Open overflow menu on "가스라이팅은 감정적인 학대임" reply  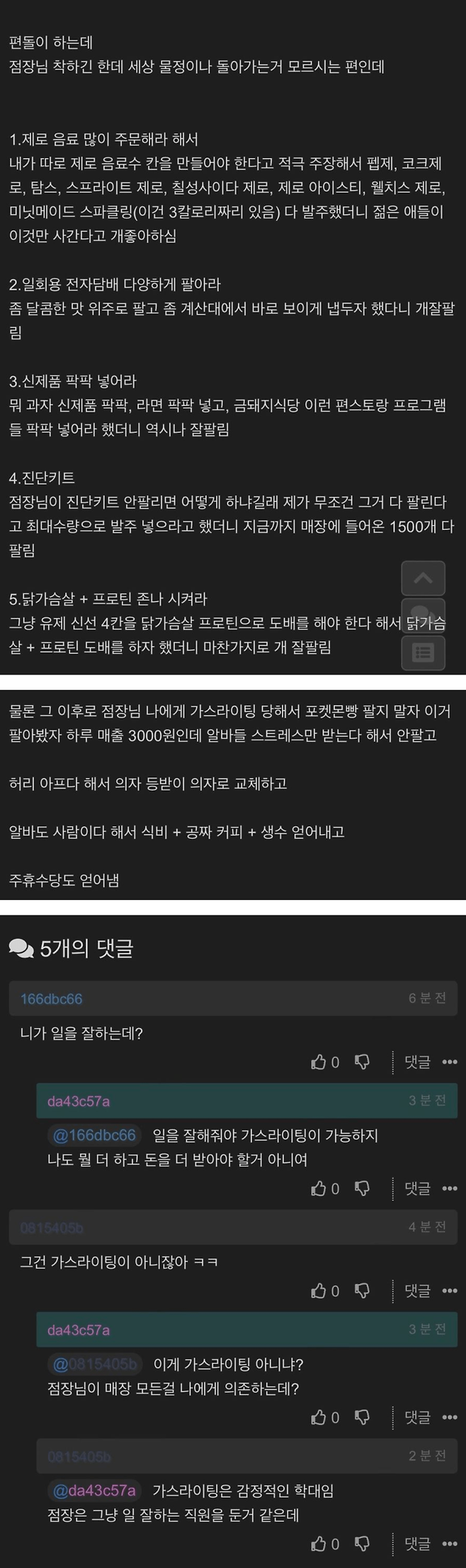(x=450, y=1544)
